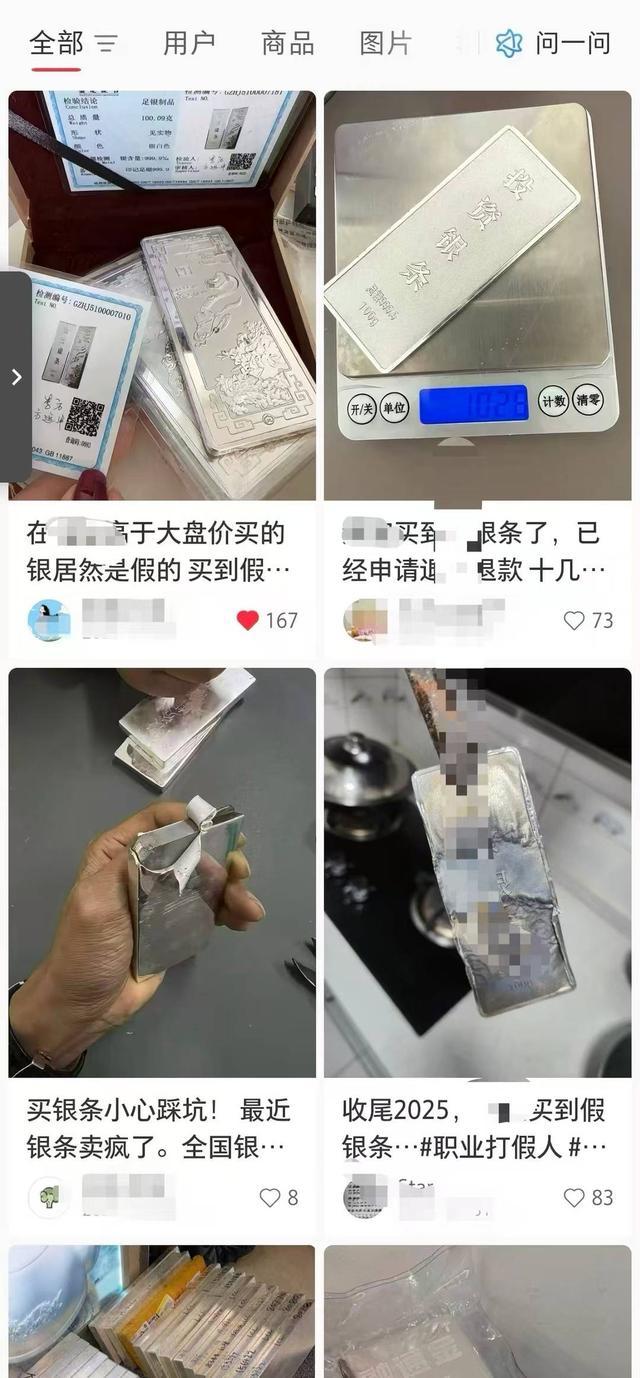Select the 全部 tab
The width and height of the screenshot is (640, 1378).
point(56,44)
